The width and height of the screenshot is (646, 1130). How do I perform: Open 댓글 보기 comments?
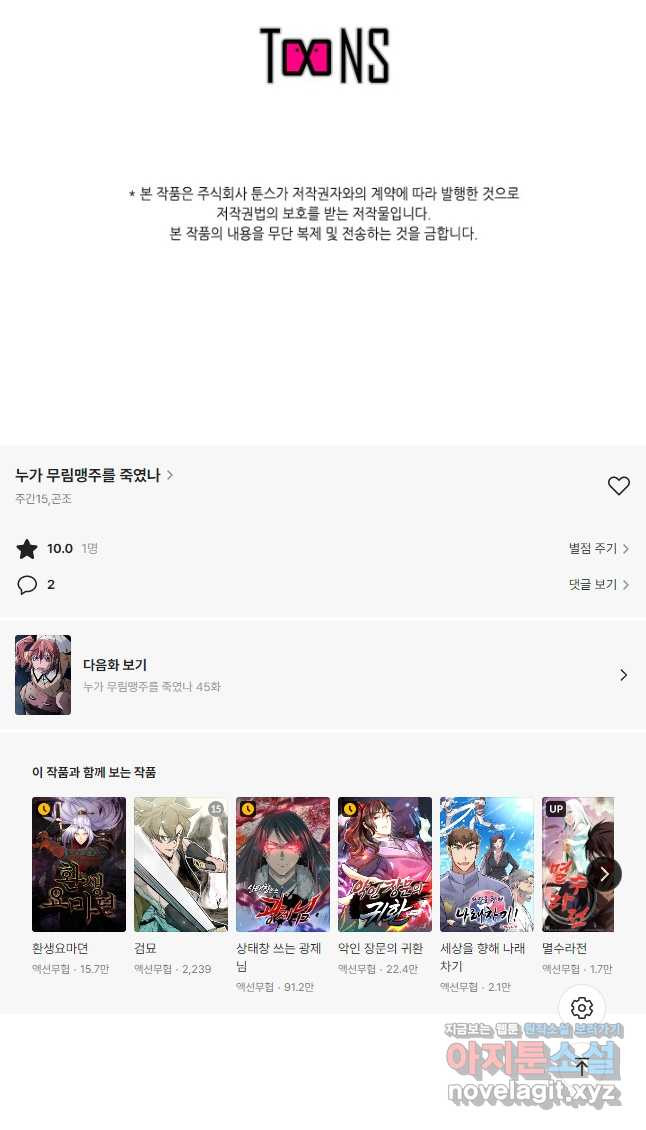[598, 585]
